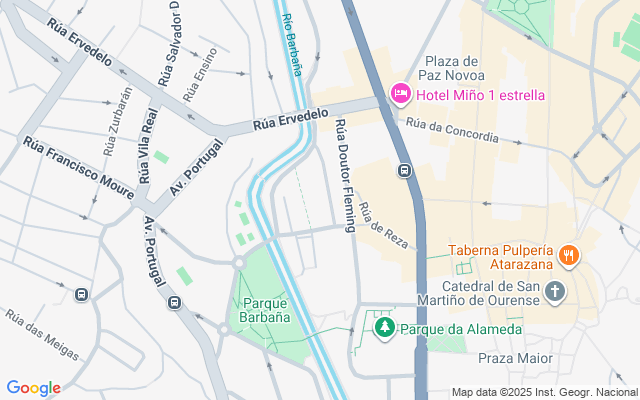
Task: Select the Taberna Pulpería Atarazana restaurant pin
Action: click(568, 255)
